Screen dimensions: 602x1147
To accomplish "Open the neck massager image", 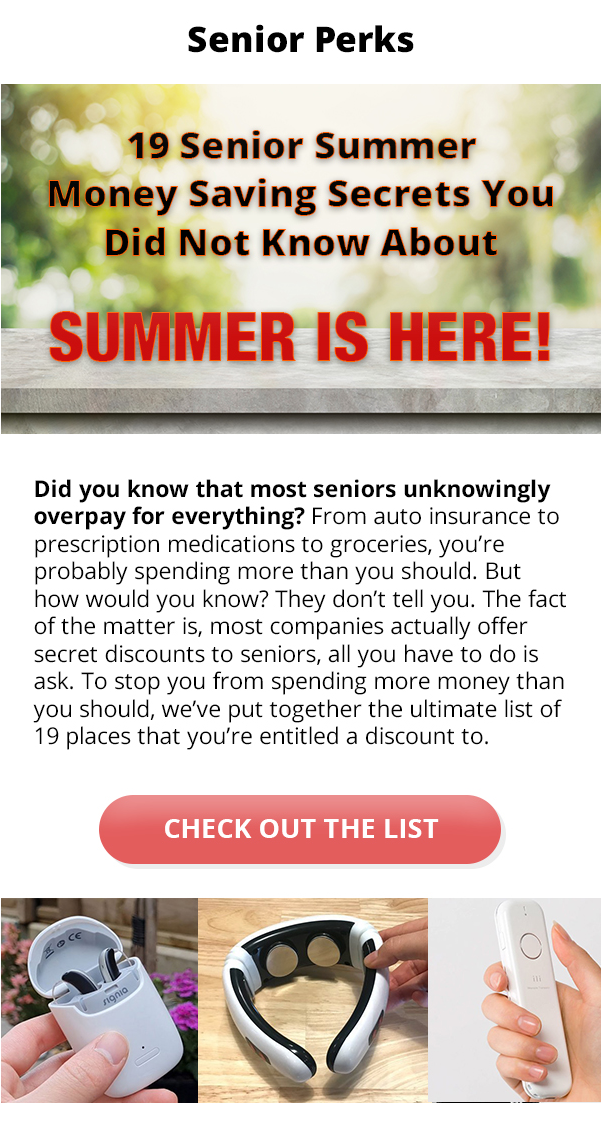I will (x=312, y=1000).
